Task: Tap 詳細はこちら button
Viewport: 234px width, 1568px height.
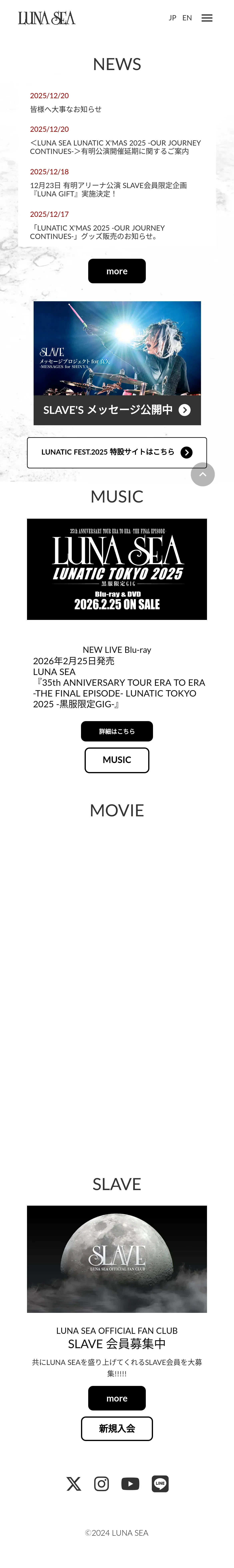Action: (x=117, y=731)
